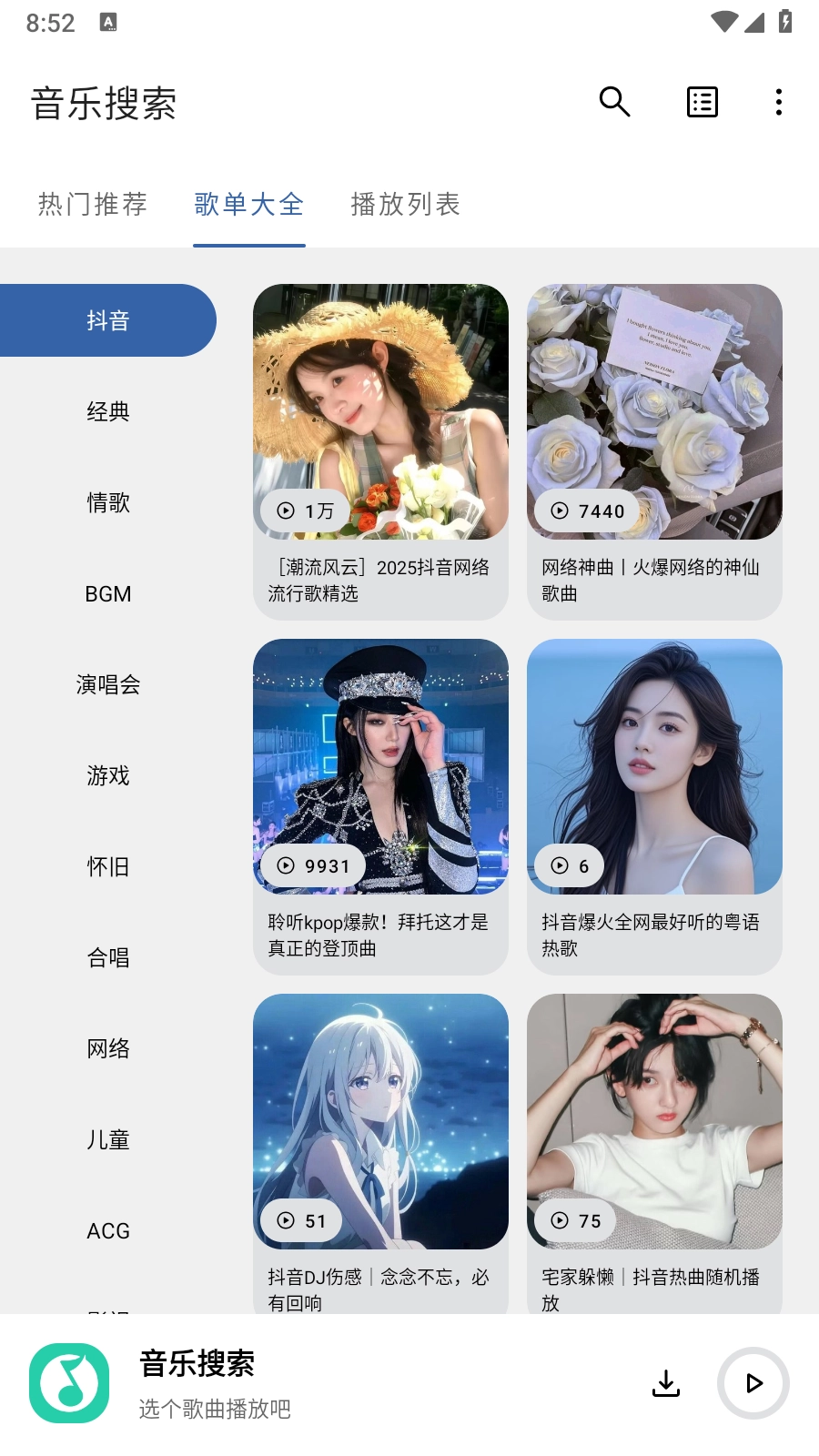Switch to the 热门推荐 tab
The height and width of the screenshot is (1456, 819).
pyautogui.click(x=93, y=204)
